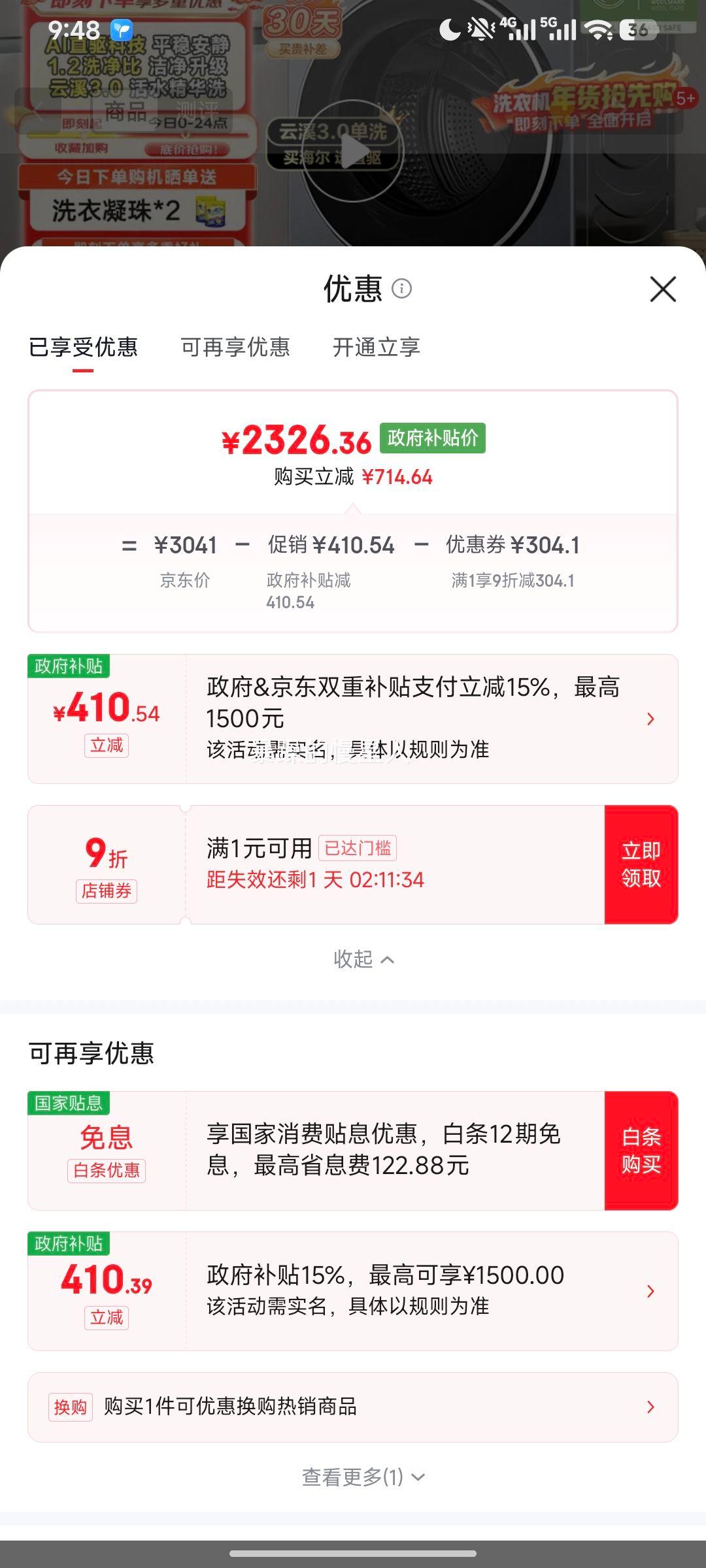Tap the 已达门槛 tag on the coupon

point(359,849)
